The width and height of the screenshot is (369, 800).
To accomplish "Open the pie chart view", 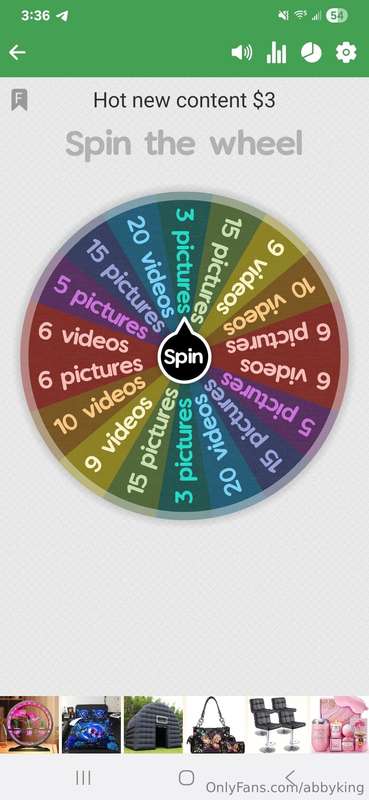I will [311, 53].
